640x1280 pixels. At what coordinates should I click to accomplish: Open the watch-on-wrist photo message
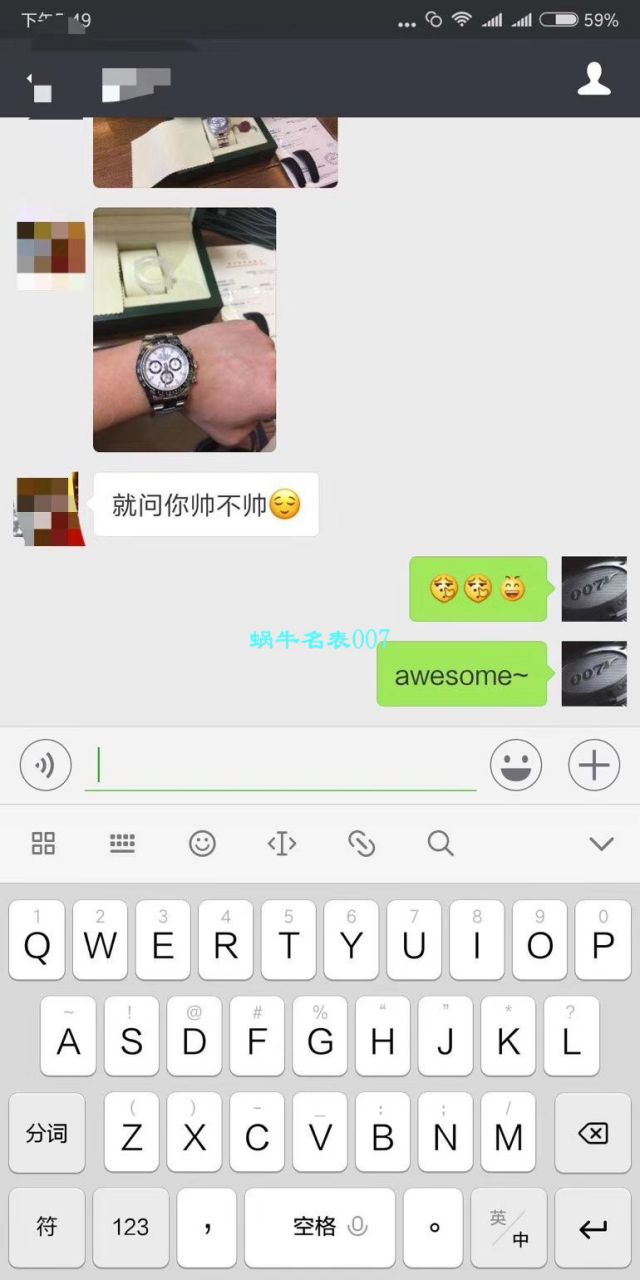[184, 329]
